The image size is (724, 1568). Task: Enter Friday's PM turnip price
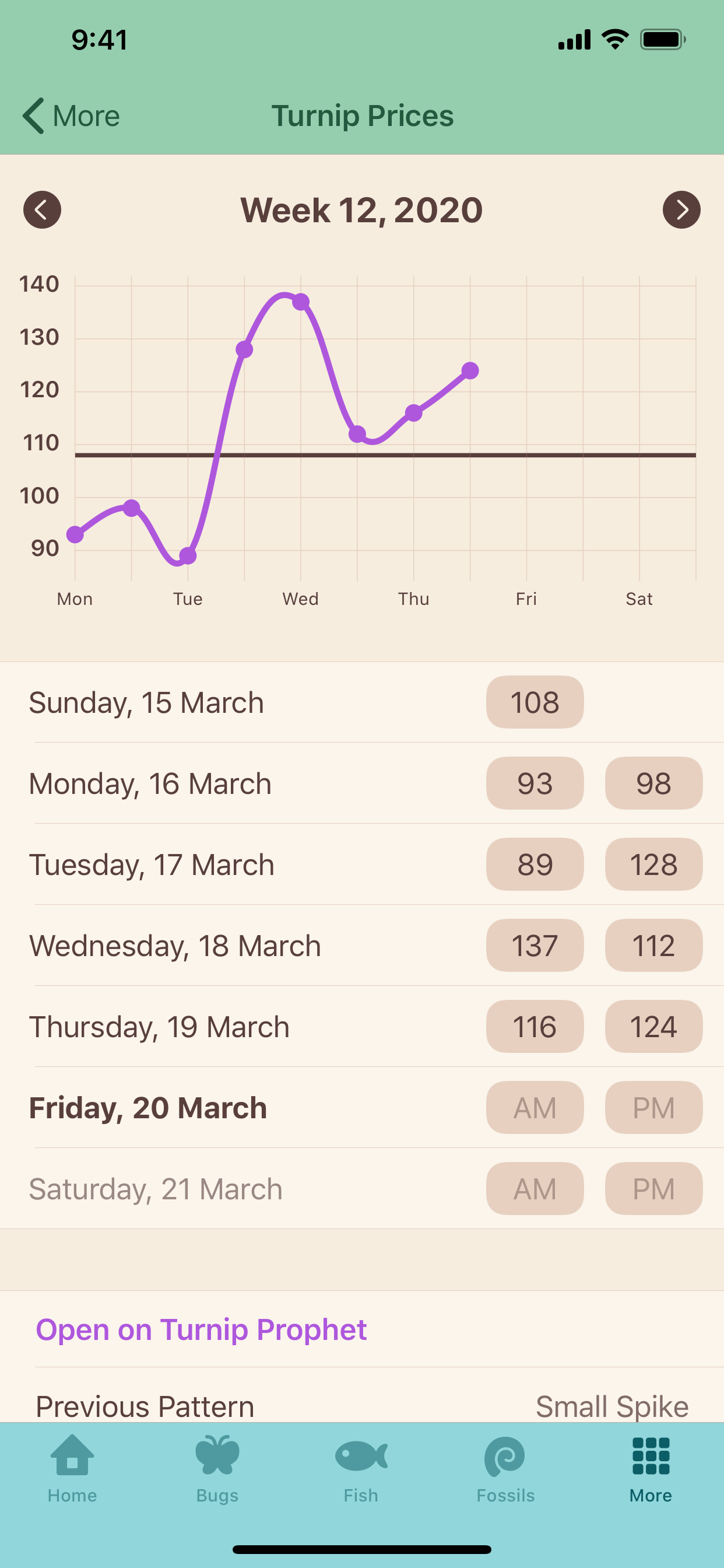point(653,1107)
